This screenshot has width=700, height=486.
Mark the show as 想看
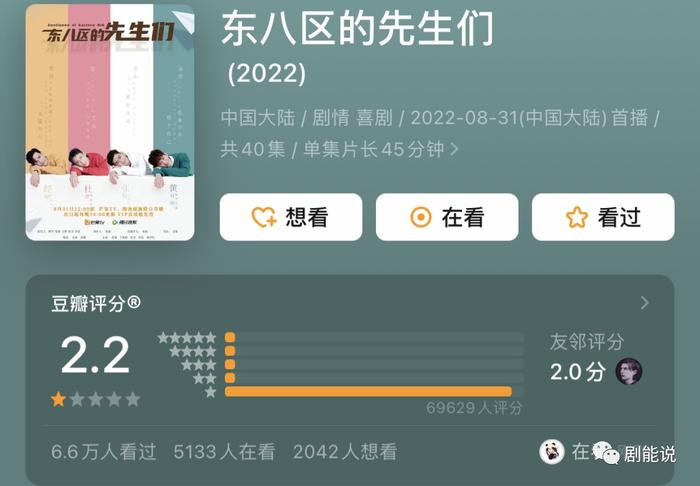pos(290,217)
